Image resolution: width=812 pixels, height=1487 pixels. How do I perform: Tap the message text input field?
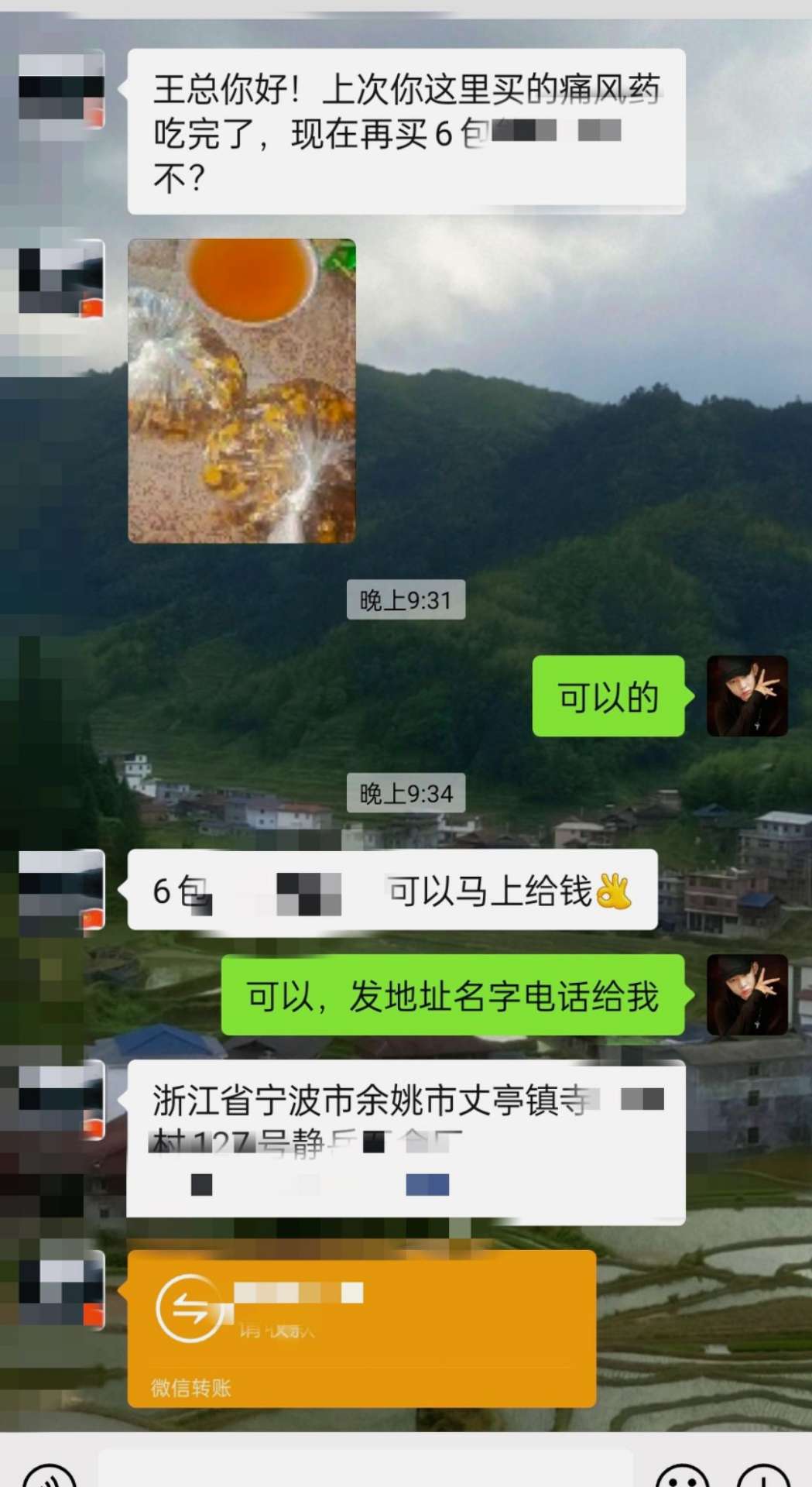[365, 1469]
